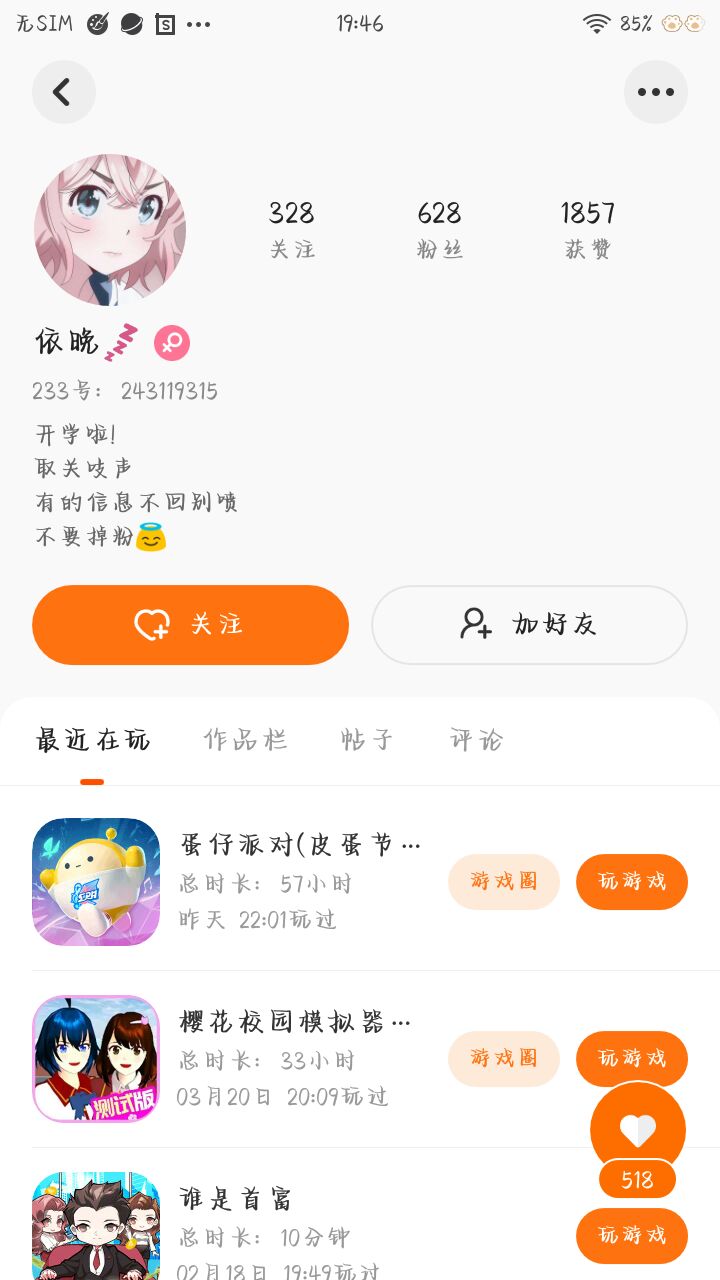Open the 628 粉丝 followers list
The image size is (720, 1280).
pyautogui.click(x=439, y=229)
